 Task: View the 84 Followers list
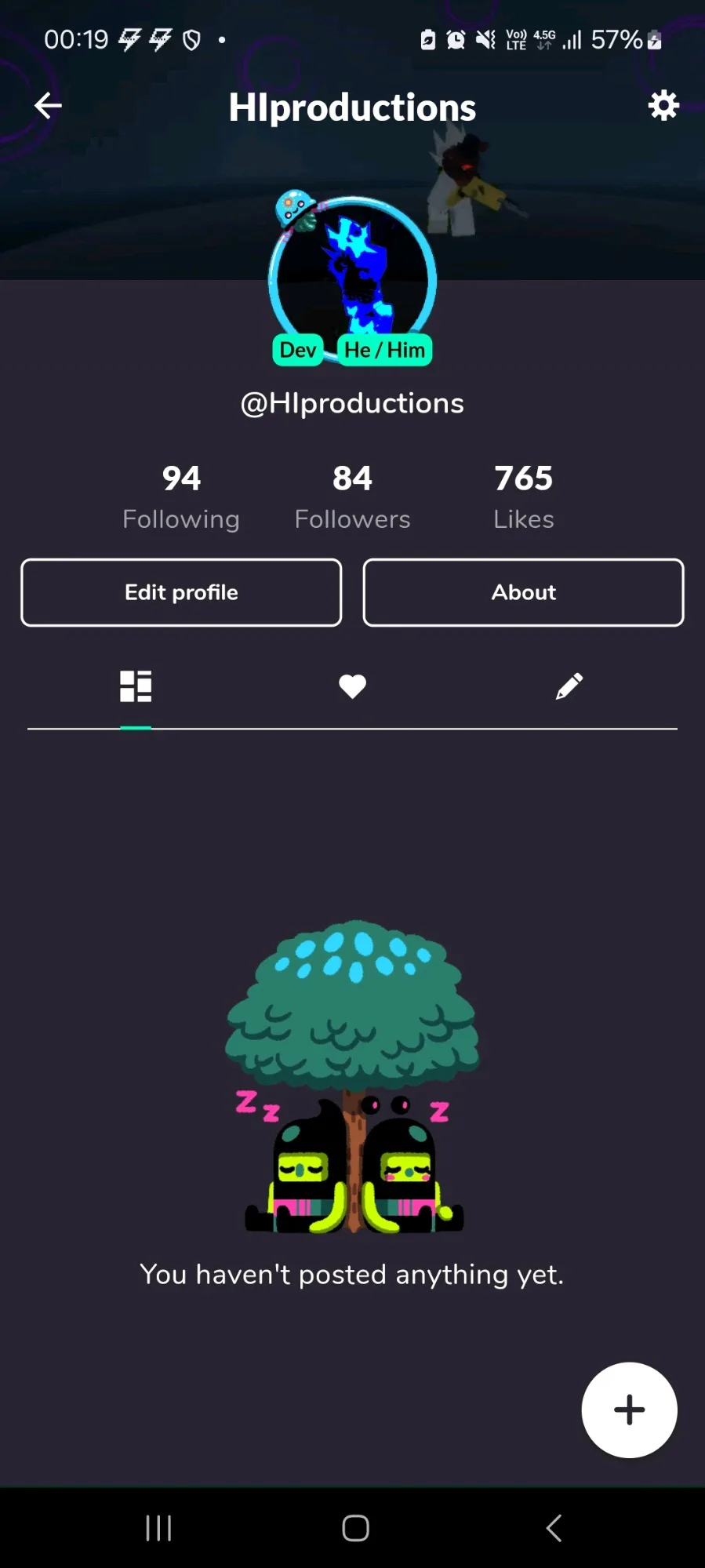352,497
